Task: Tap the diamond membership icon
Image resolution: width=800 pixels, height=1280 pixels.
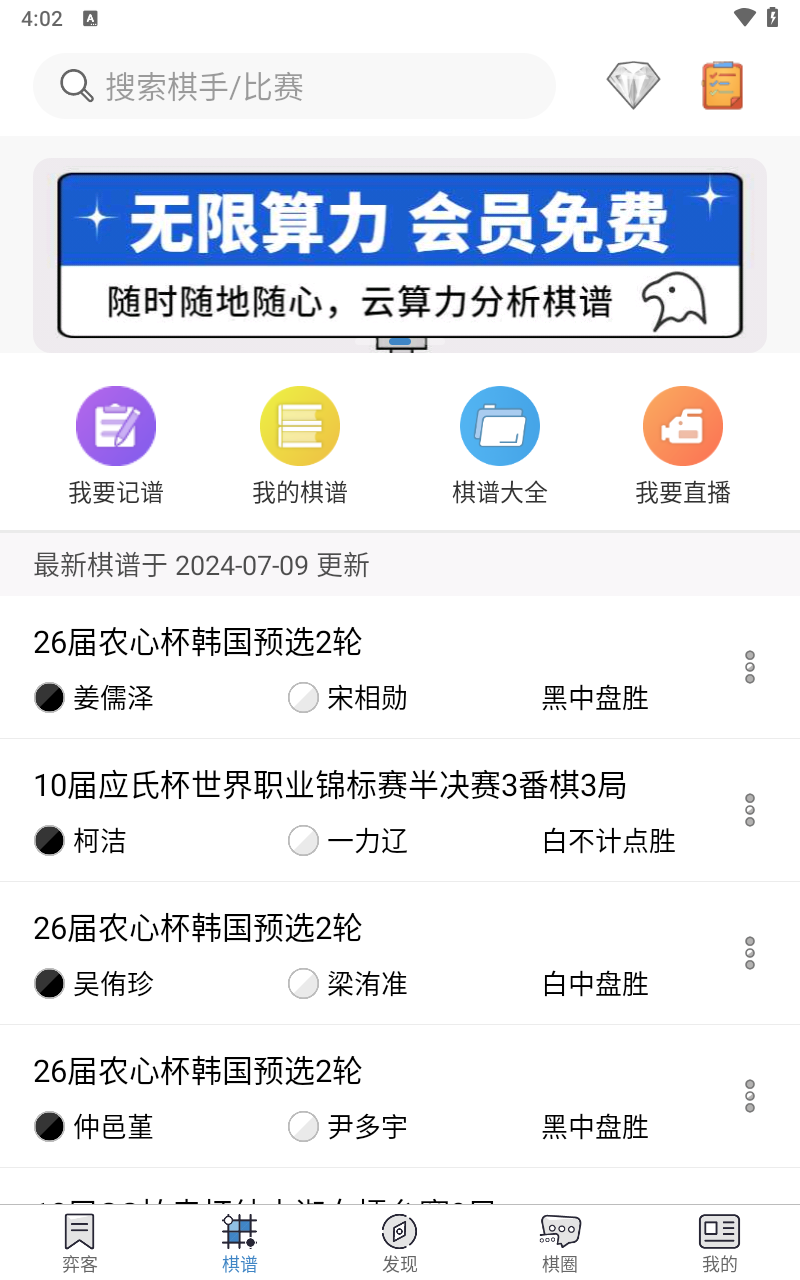Action: point(632,86)
